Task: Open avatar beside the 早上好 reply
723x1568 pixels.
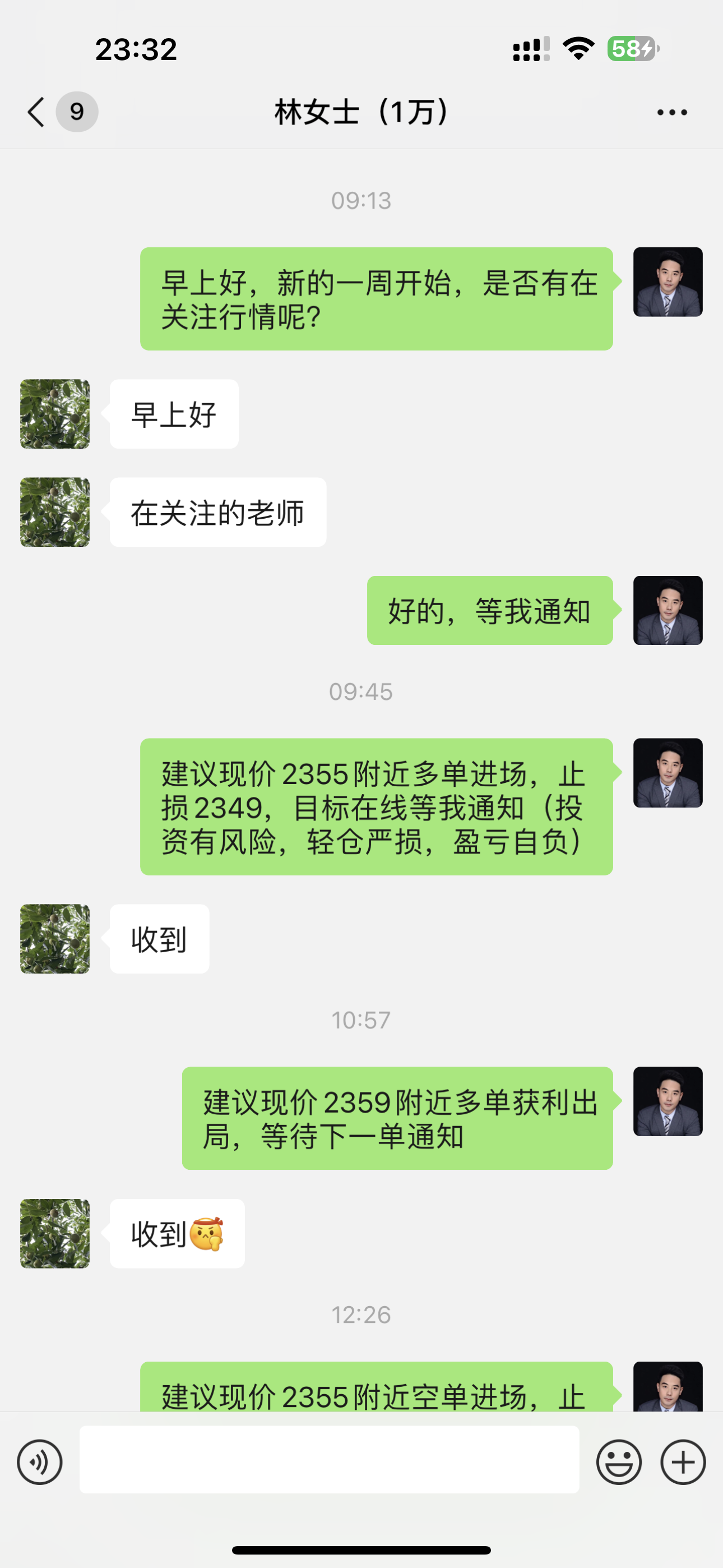Action: [x=55, y=414]
